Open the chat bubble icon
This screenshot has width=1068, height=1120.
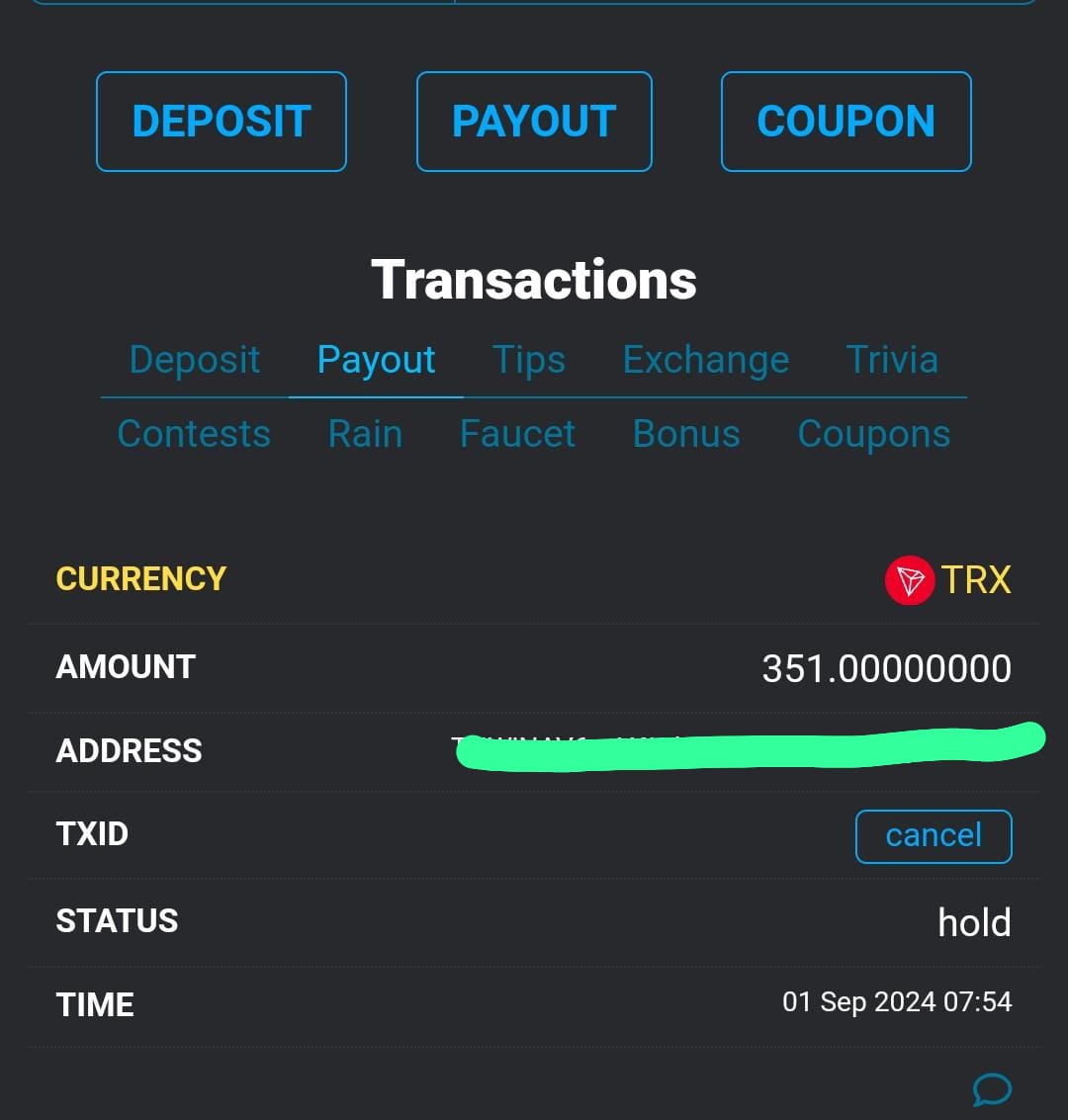coord(992,1089)
